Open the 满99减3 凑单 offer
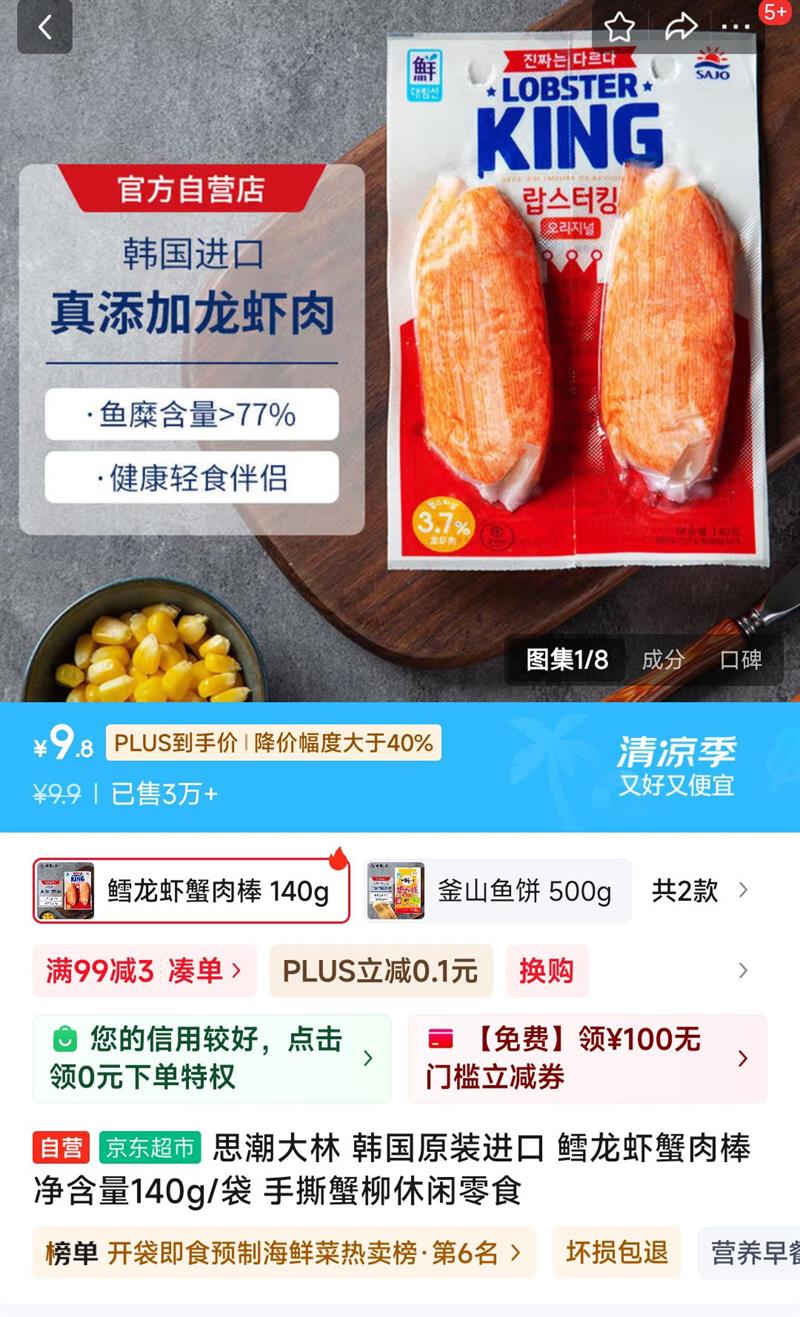Screen dimensions: 800x1317 coord(144,971)
